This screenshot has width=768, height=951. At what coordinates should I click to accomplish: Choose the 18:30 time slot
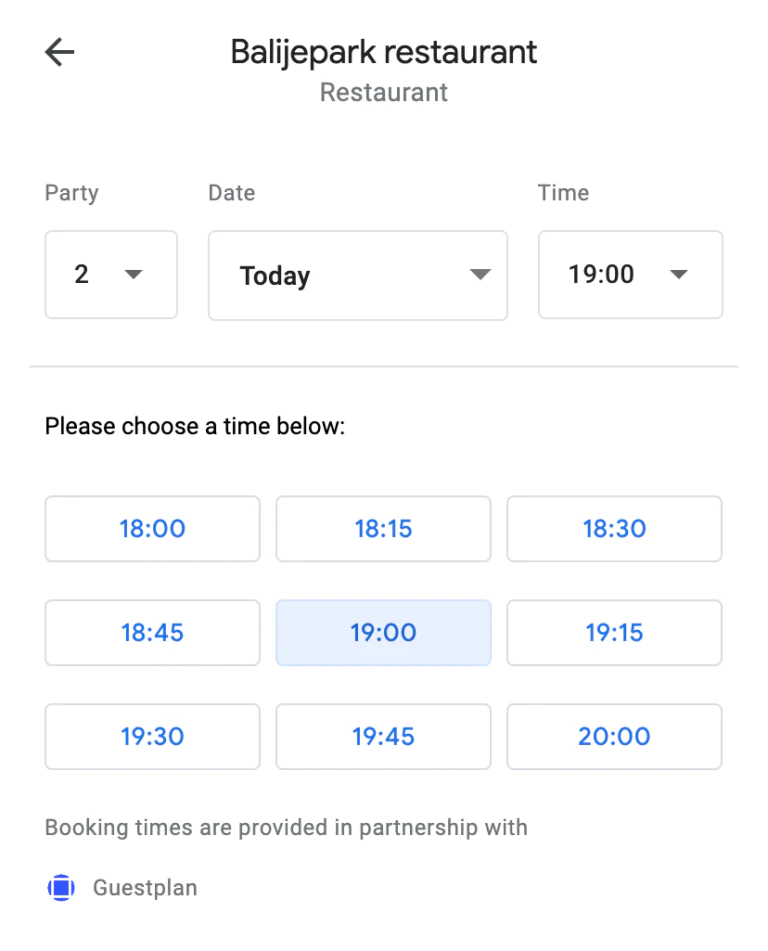coord(614,528)
